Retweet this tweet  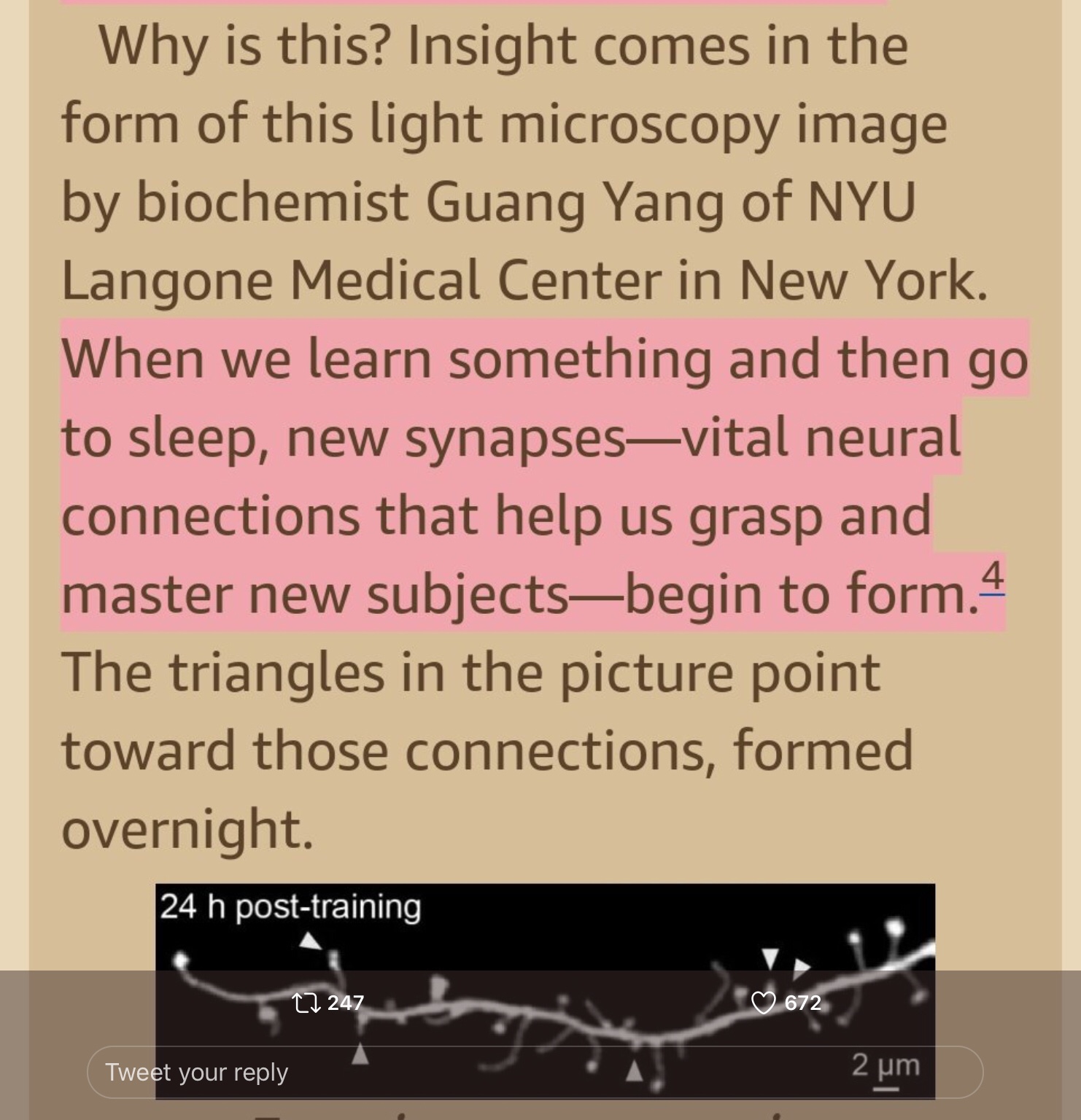point(306,1003)
